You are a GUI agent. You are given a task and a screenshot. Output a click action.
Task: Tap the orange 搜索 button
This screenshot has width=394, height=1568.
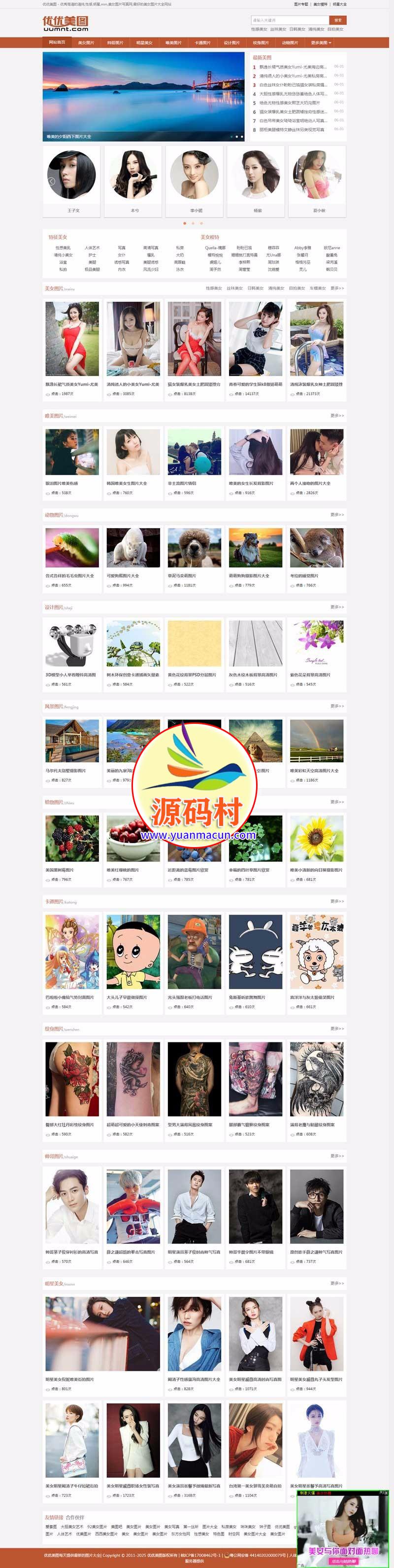[x=338, y=20]
